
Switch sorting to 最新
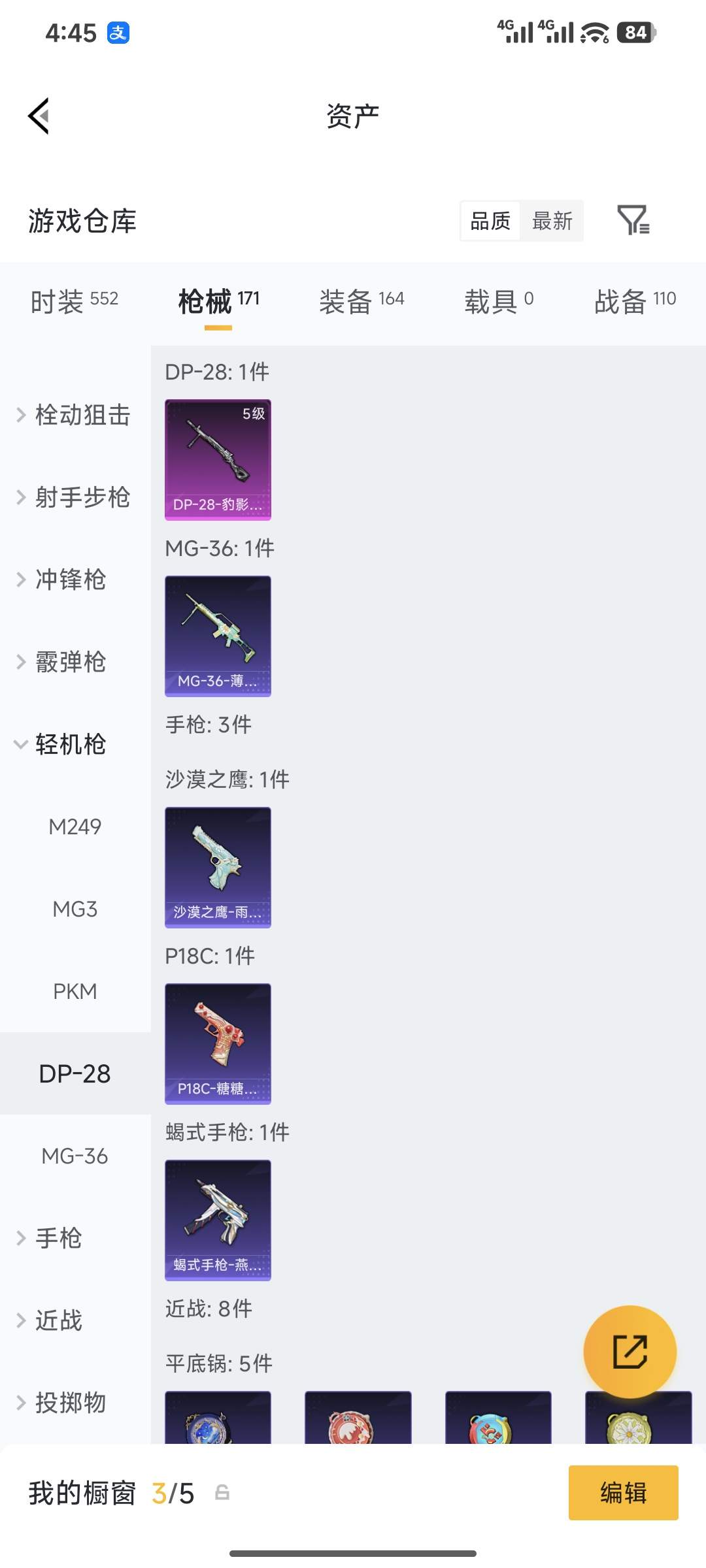[x=552, y=221]
